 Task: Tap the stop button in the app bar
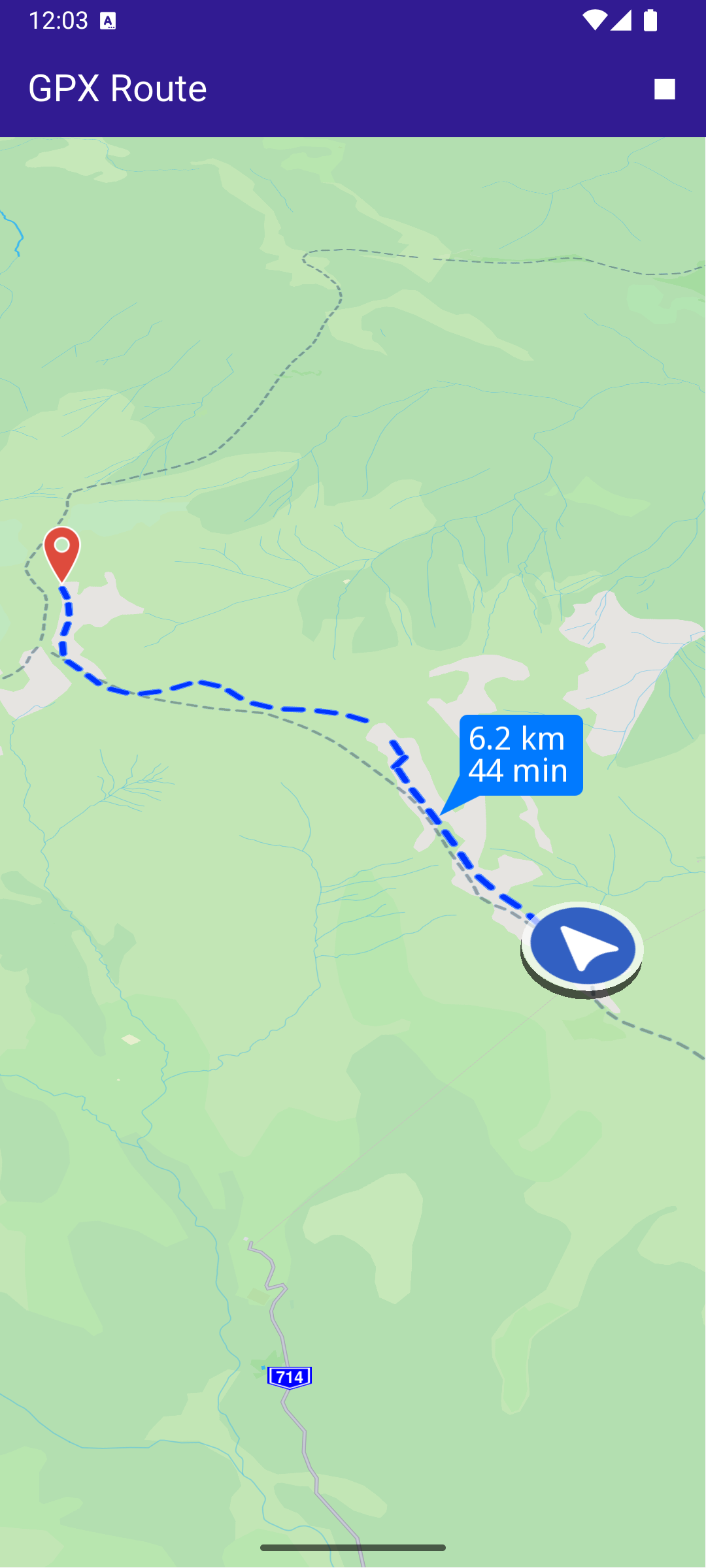tap(664, 89)
